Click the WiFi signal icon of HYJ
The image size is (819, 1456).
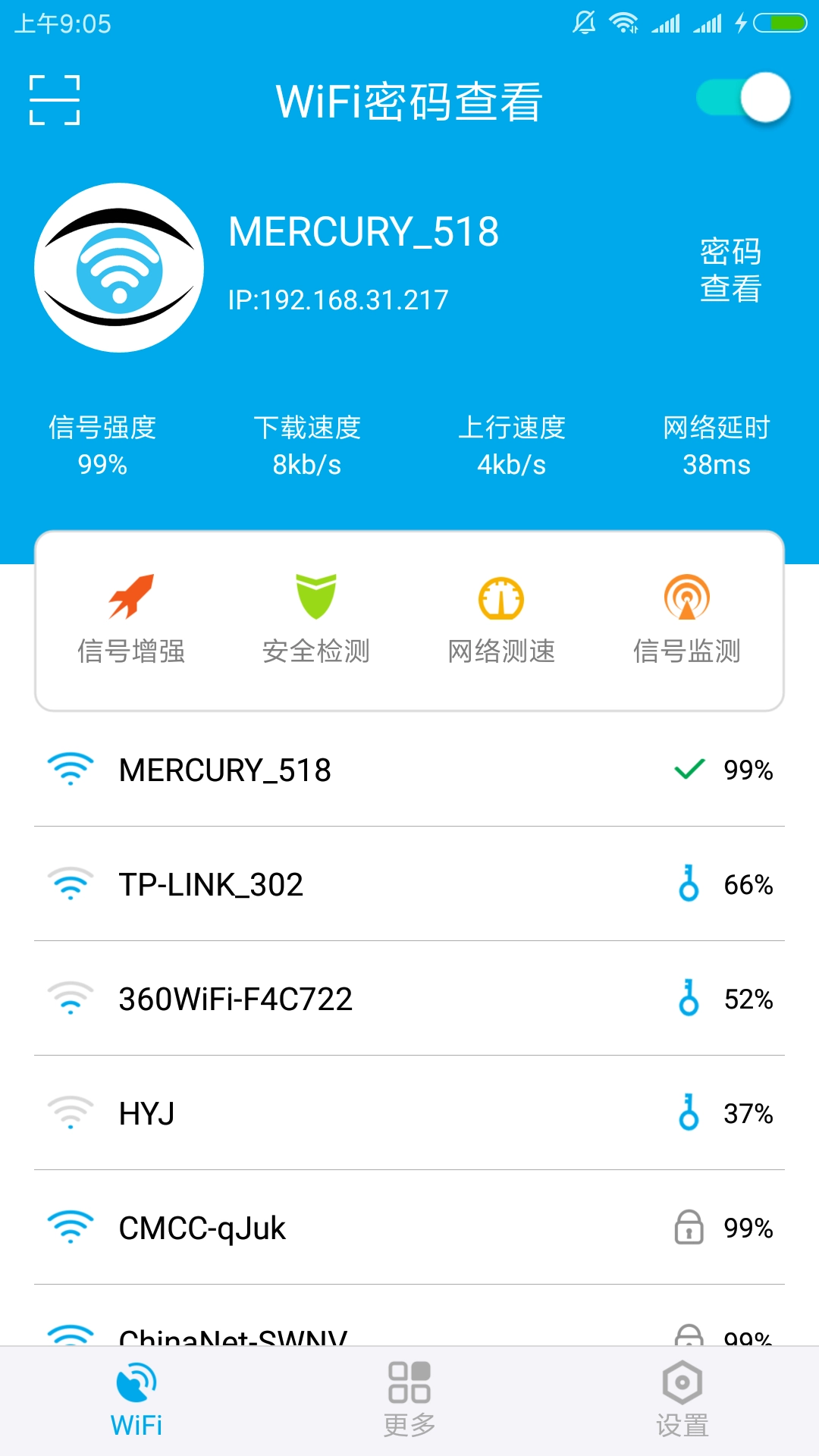[x=71, y=1112]
